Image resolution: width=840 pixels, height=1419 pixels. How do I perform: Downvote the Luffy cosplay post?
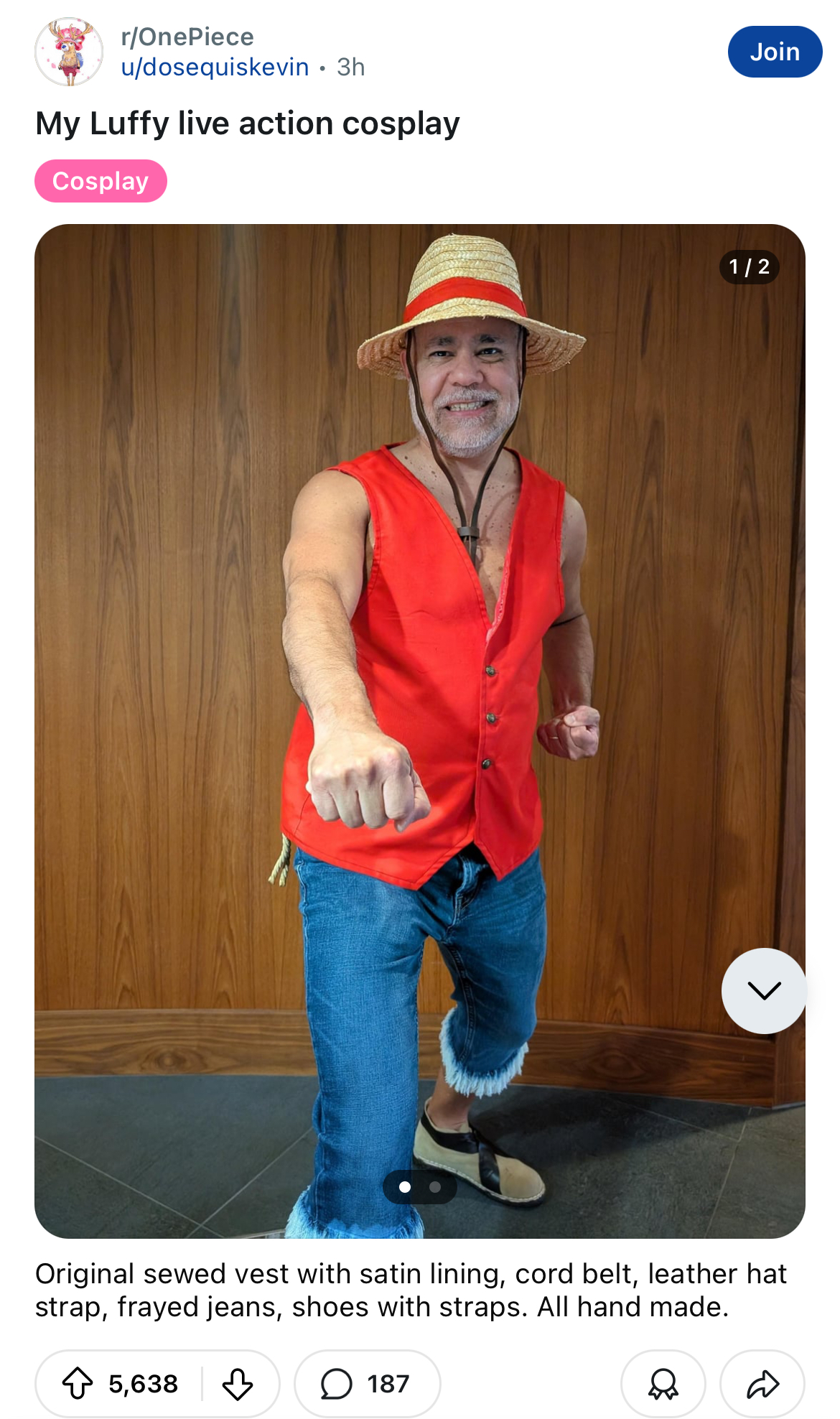click(x=238, y=1384)
